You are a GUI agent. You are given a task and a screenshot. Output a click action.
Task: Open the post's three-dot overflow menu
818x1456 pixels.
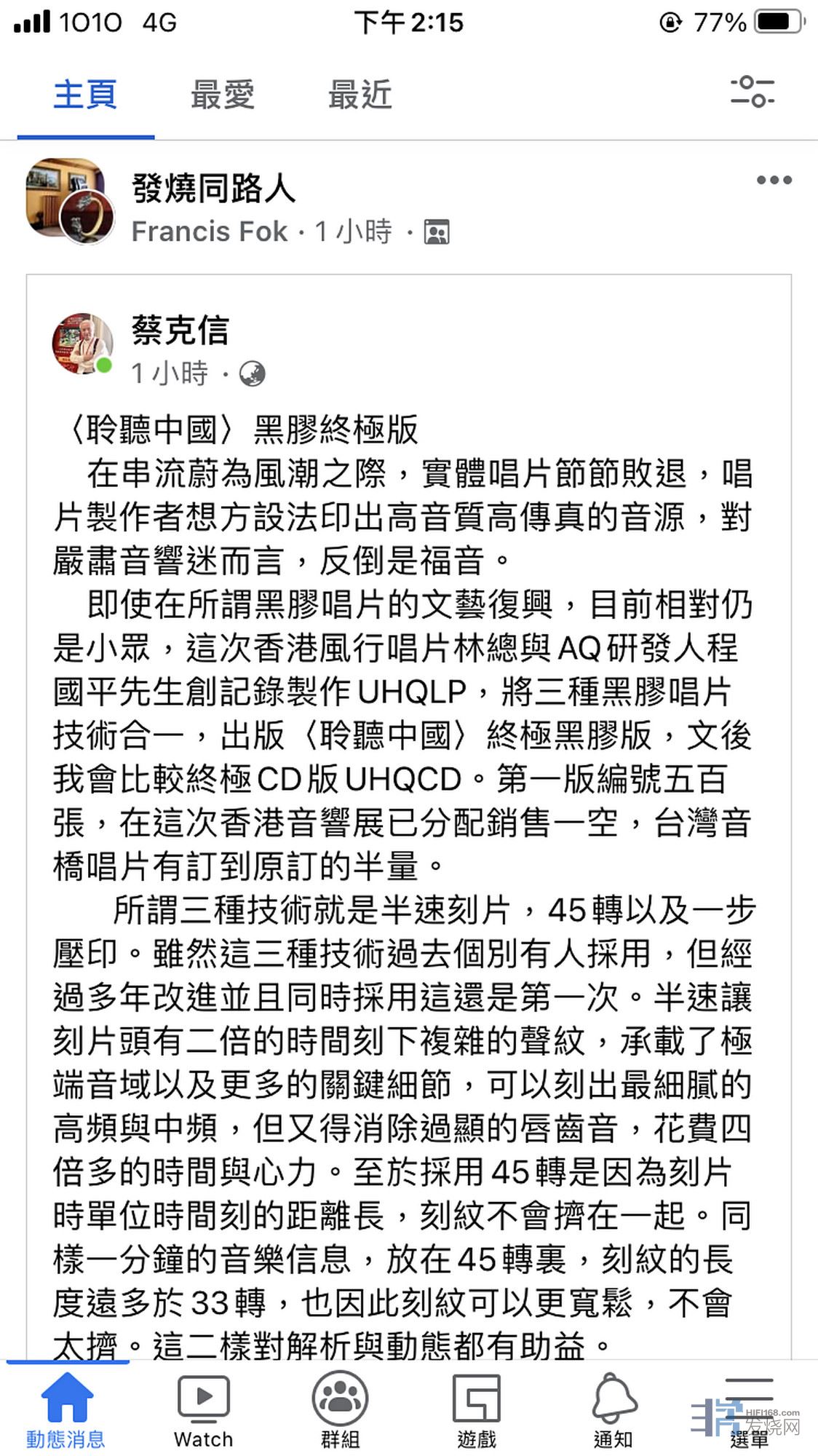pyautogui.click(x=774, y=180)
